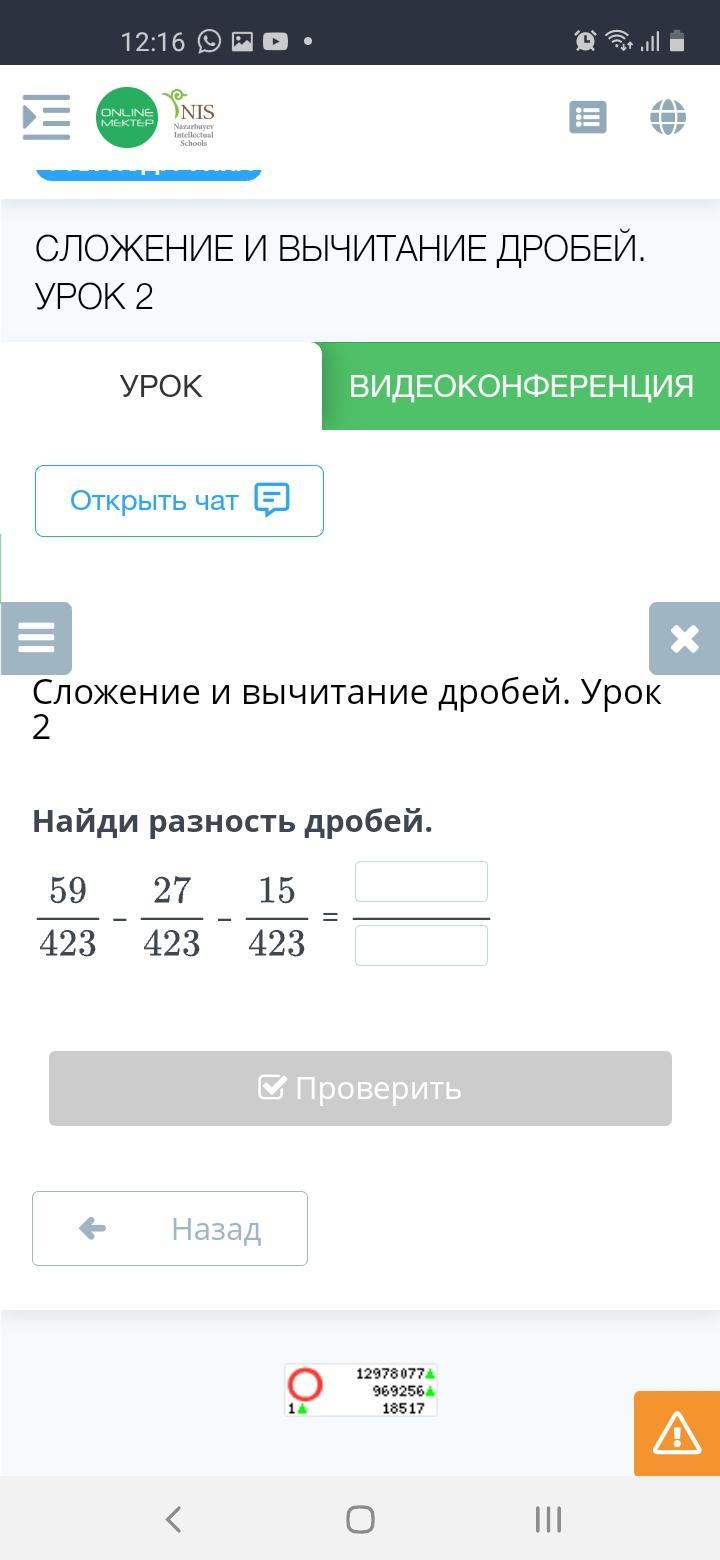The height and width of the screenshot is (1560, 720).
Task: Open recent apps from navigation bar
Action: [548, 1520]
